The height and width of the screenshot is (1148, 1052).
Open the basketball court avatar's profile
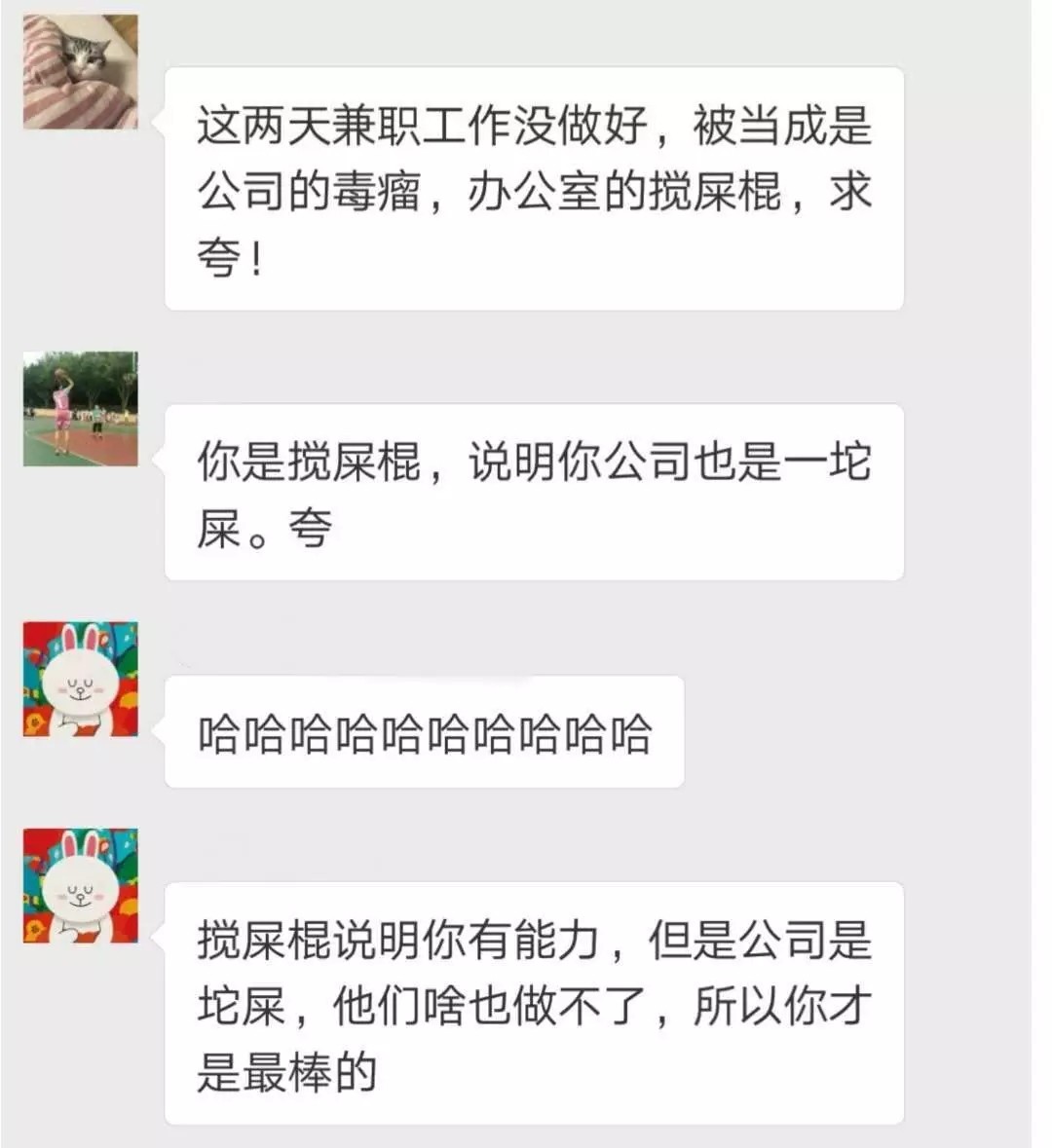click(81, 409)
